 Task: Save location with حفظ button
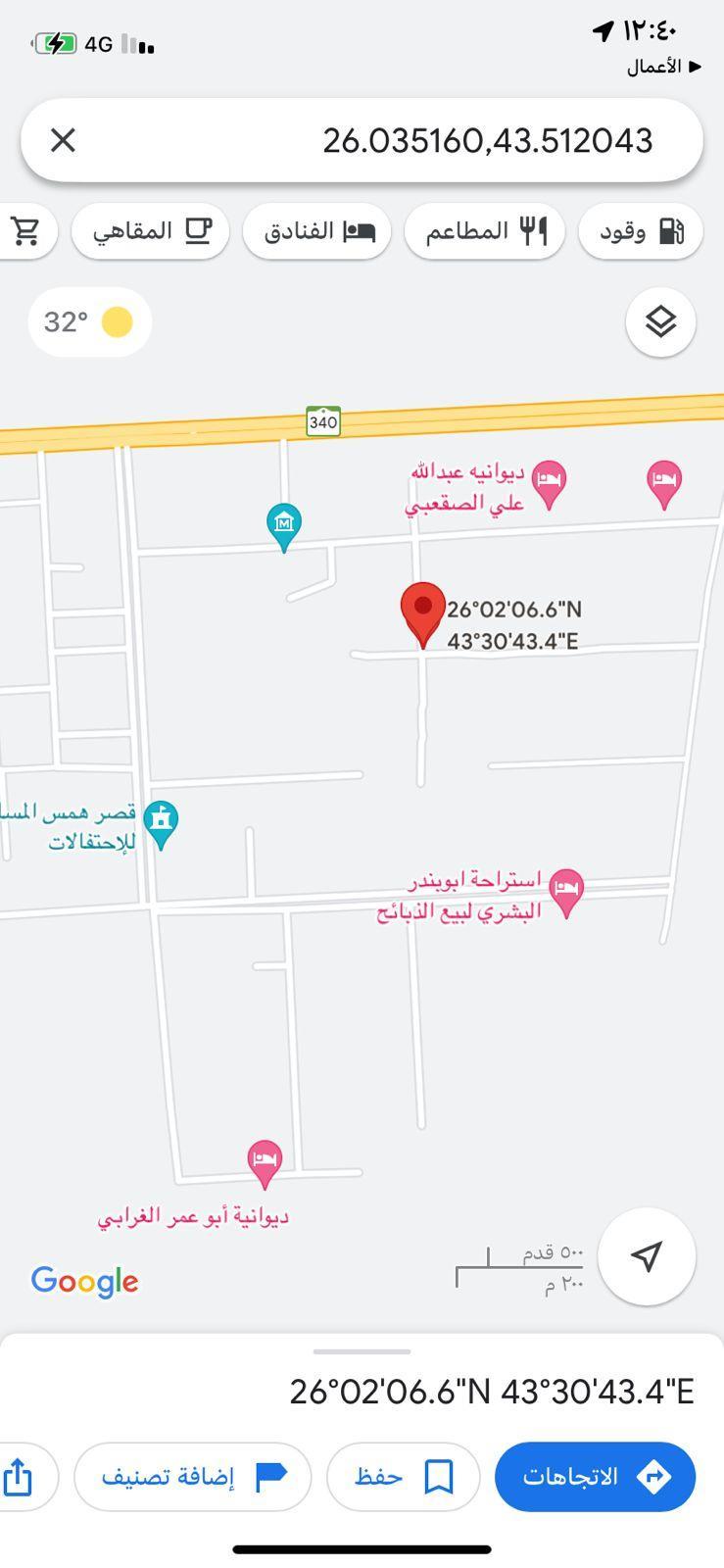[403, 1476]
